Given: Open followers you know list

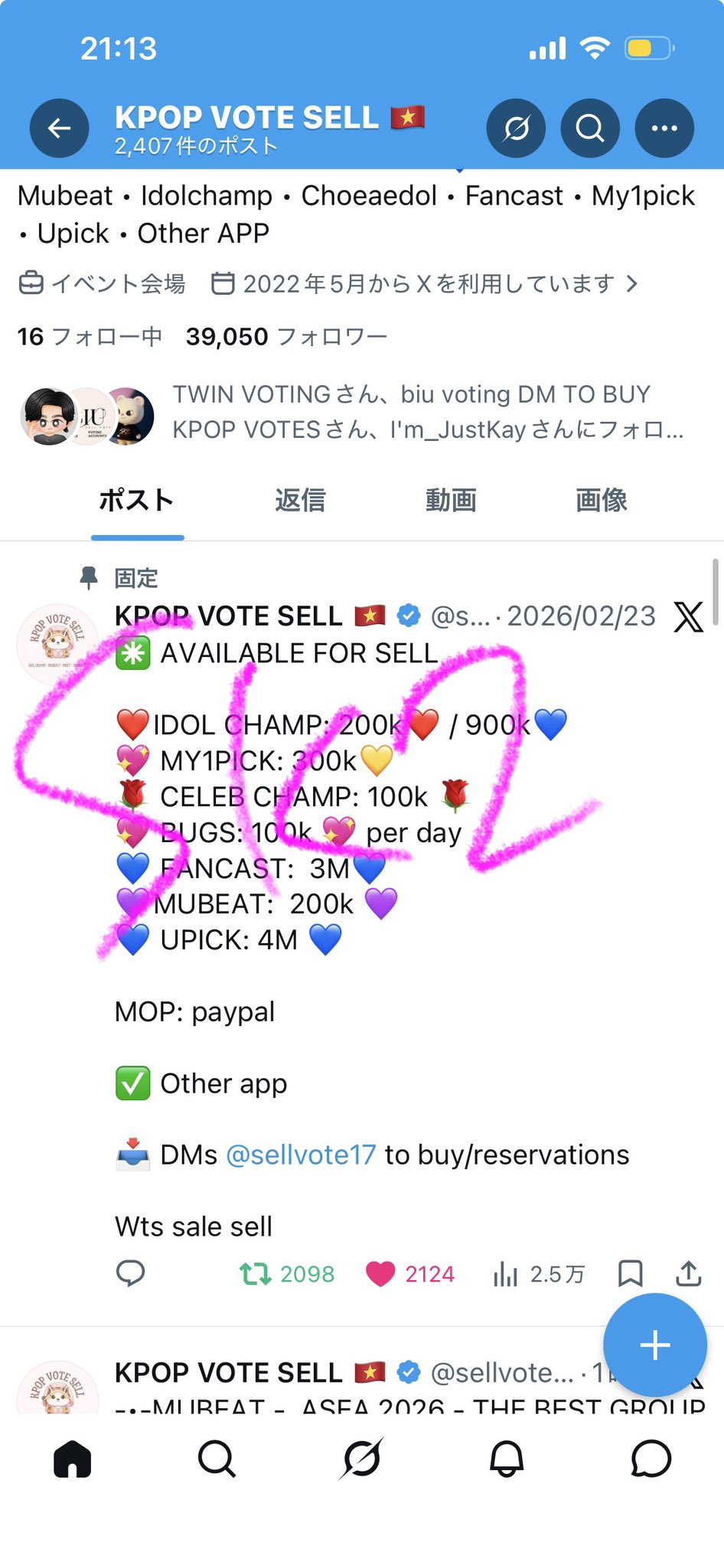Looking at the screenshot, I should click(352, 413).
